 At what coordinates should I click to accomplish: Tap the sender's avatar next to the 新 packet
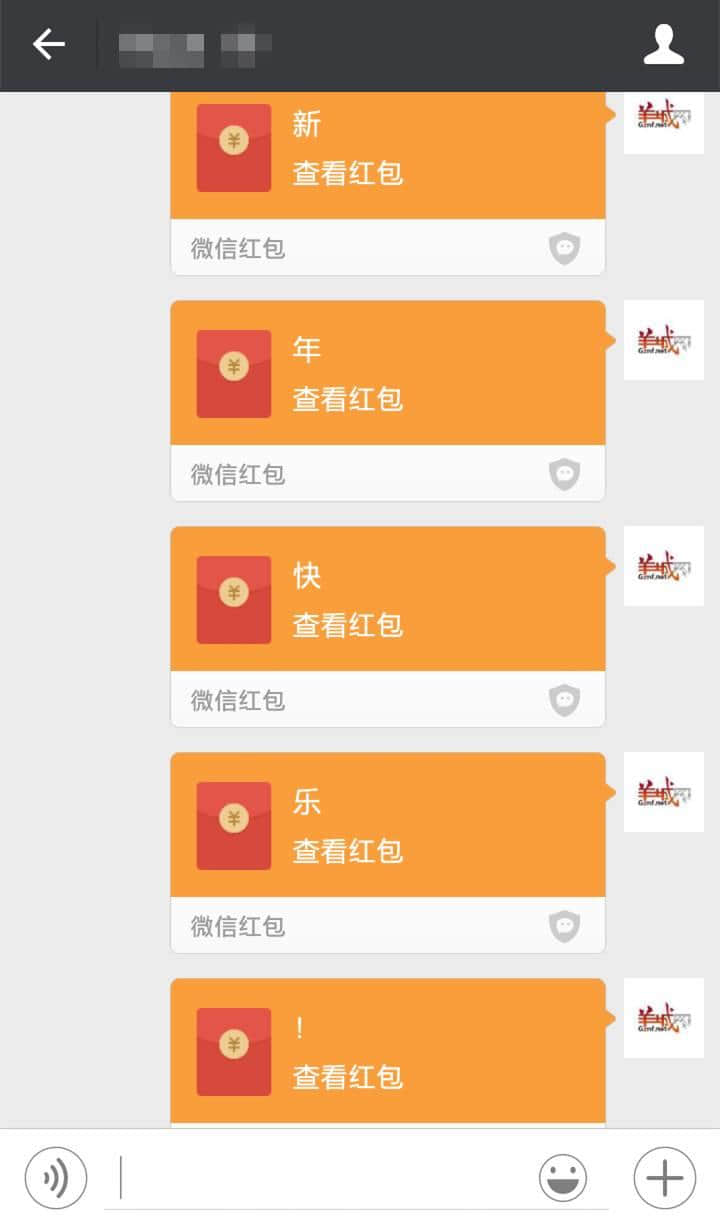point(663,120)
